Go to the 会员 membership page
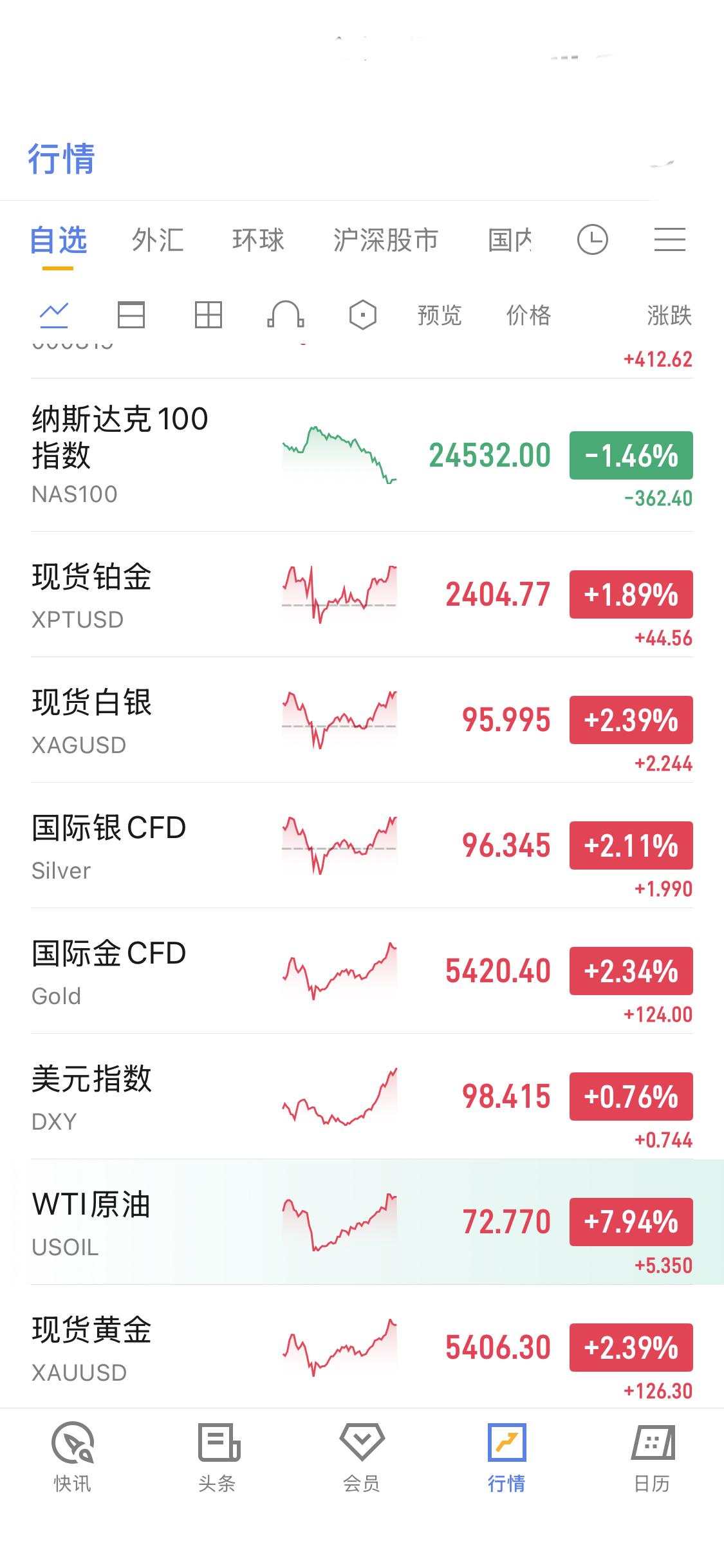Image resolution: width=724 pixels, height=1568 pixels. tap(363, 1480)
